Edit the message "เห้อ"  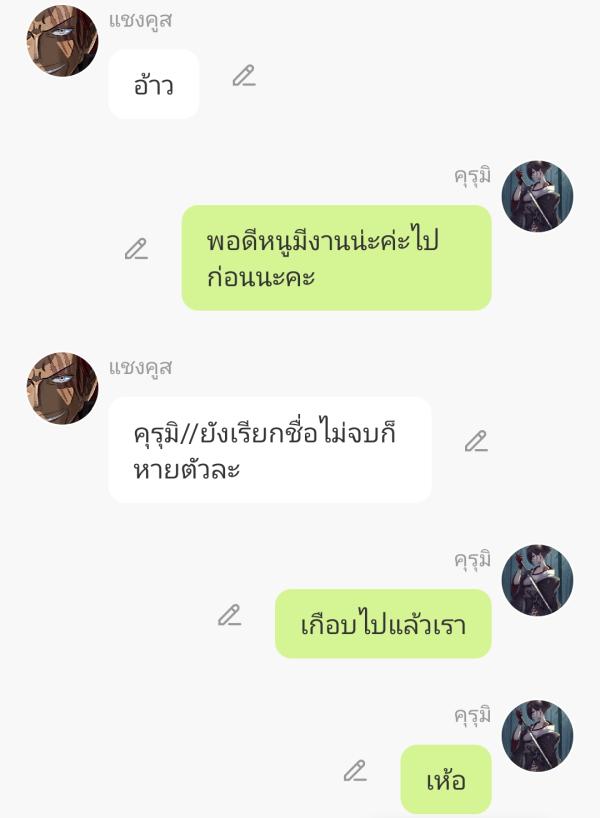tap(355, 770)
